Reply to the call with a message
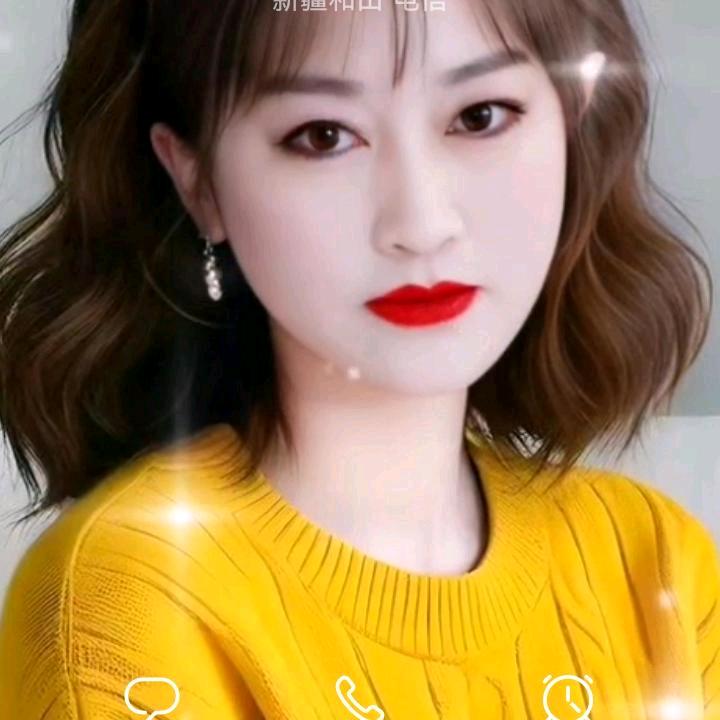 click(x=152, y=699)
